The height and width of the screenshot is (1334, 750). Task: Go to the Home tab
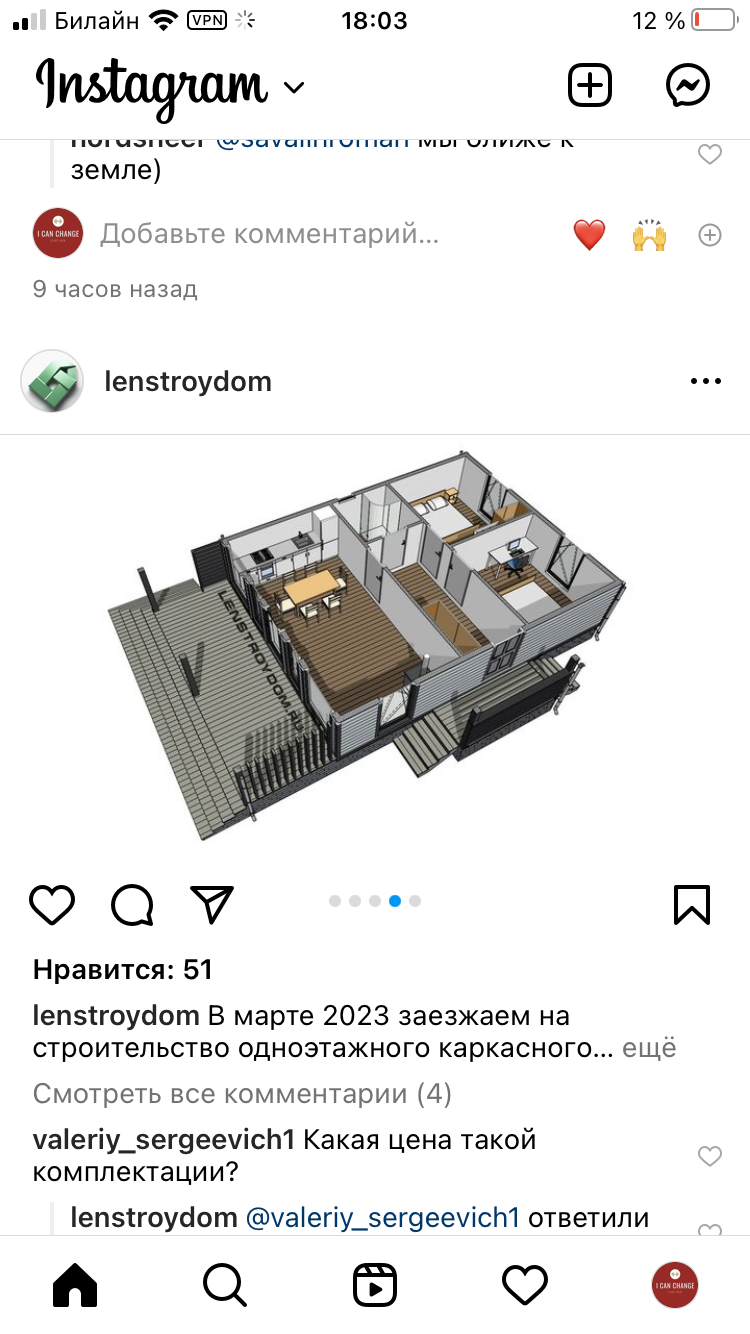coord(75,1285)
